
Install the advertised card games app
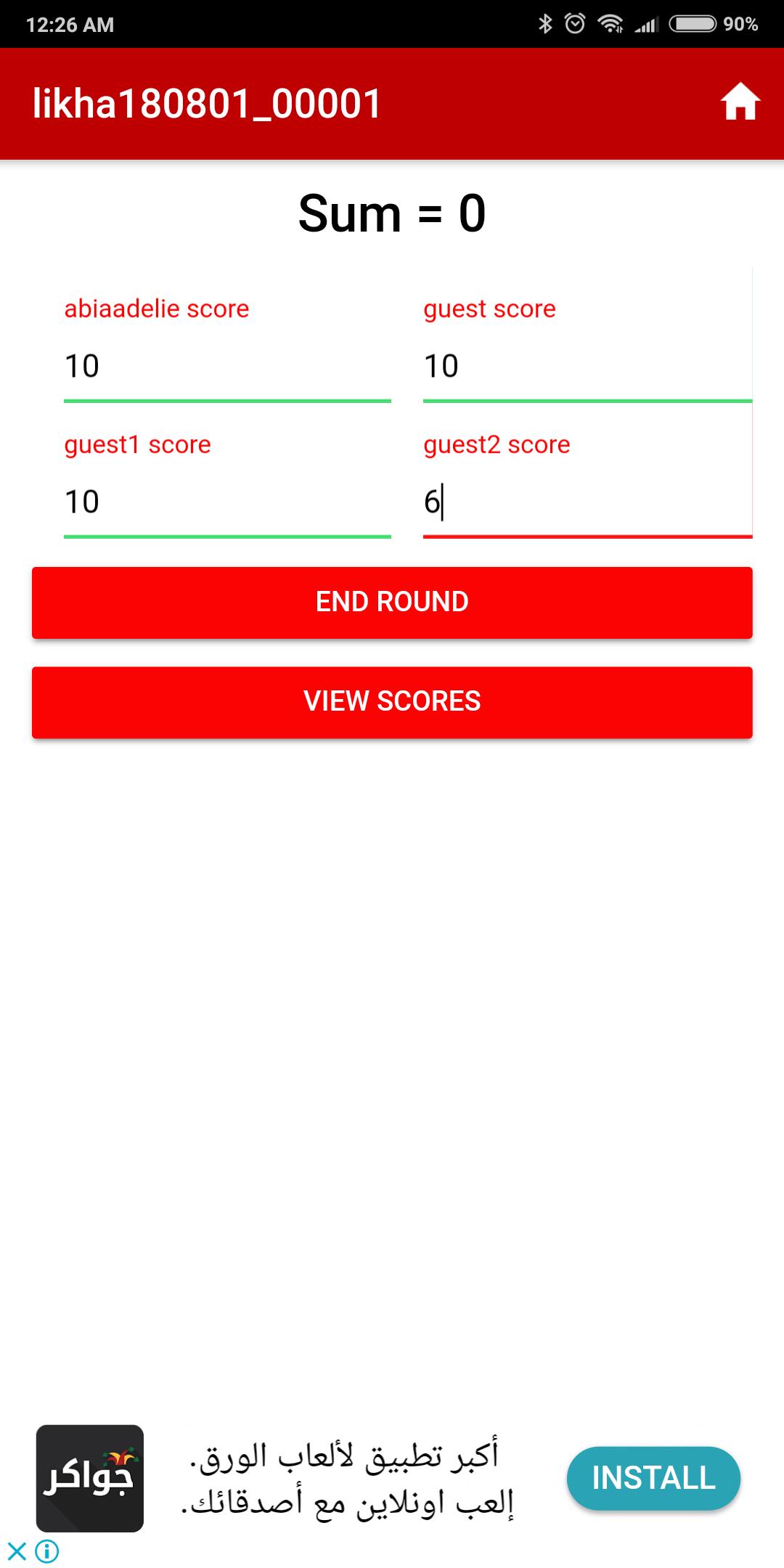point(653,1478)
